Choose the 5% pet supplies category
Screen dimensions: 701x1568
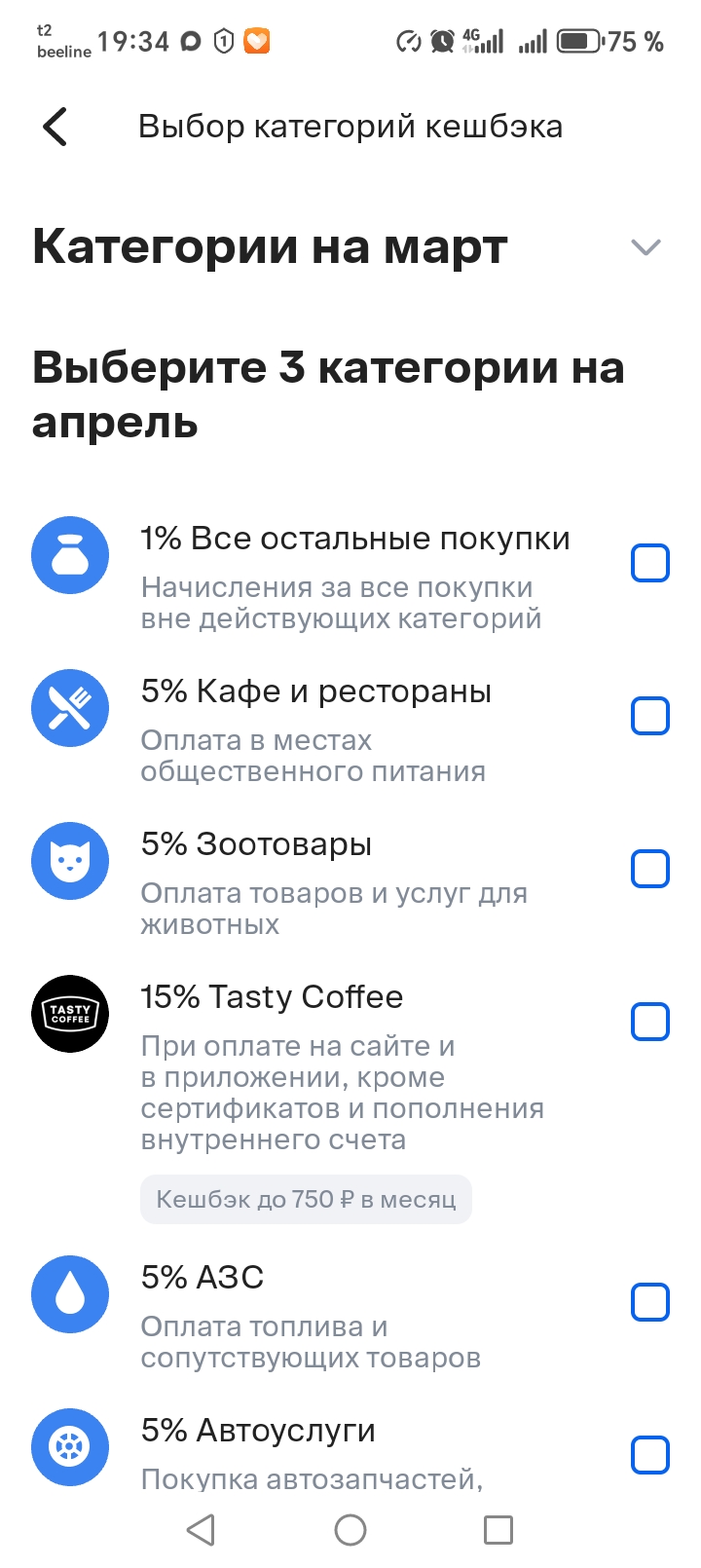[x=650, y=869]
